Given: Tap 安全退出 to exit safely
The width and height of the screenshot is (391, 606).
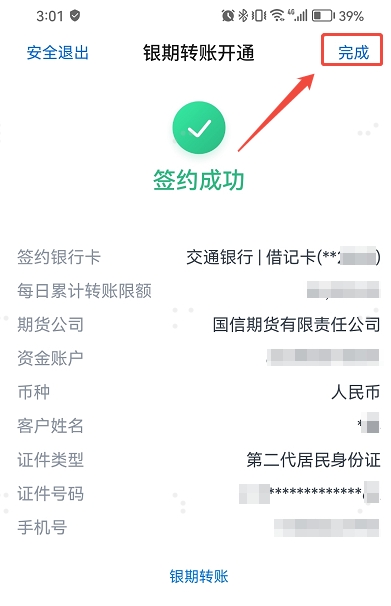Looking at the screenshot, I should click(58, 53).
